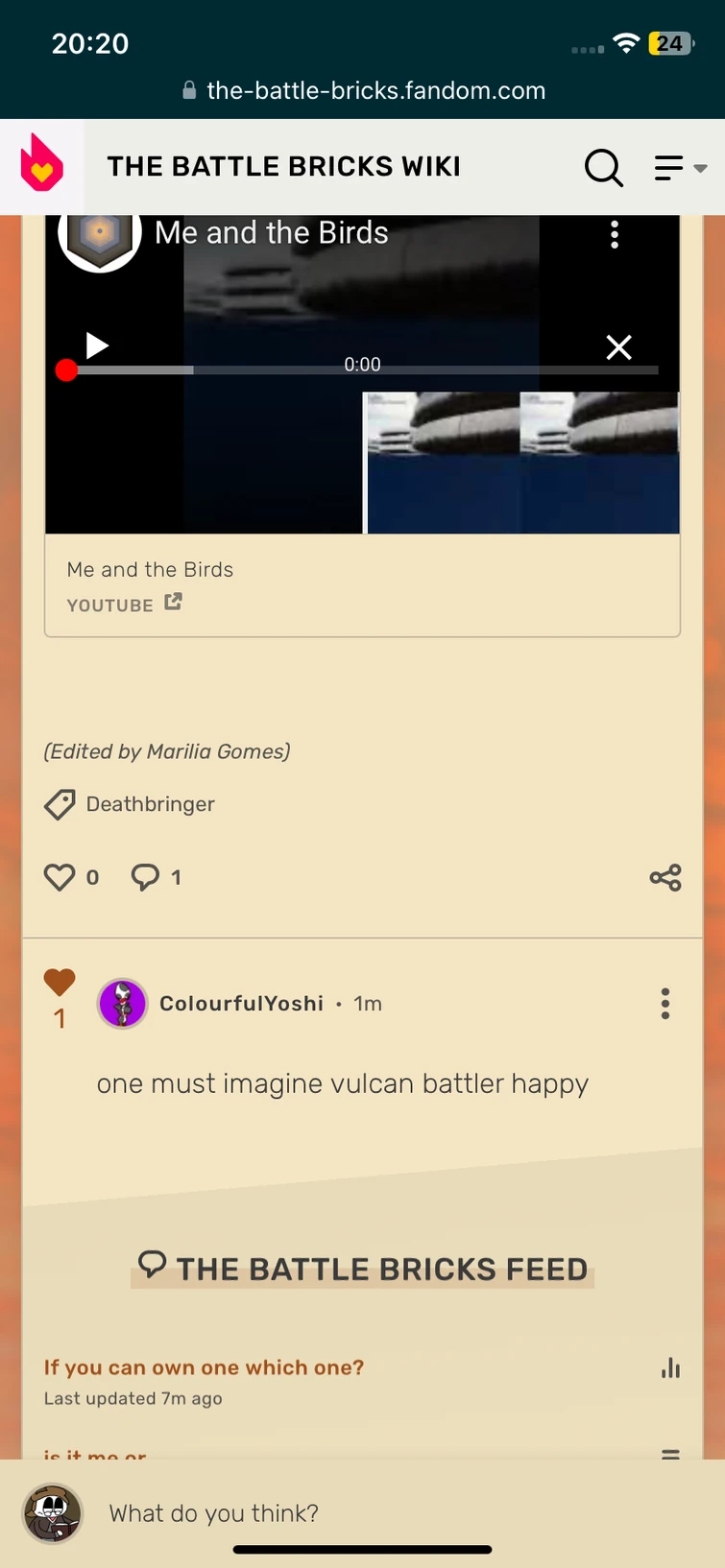Viewport: 725px width, 1568px height.
Task: Upvote ColourfulYoshi's reply
Action: (60, 983)
